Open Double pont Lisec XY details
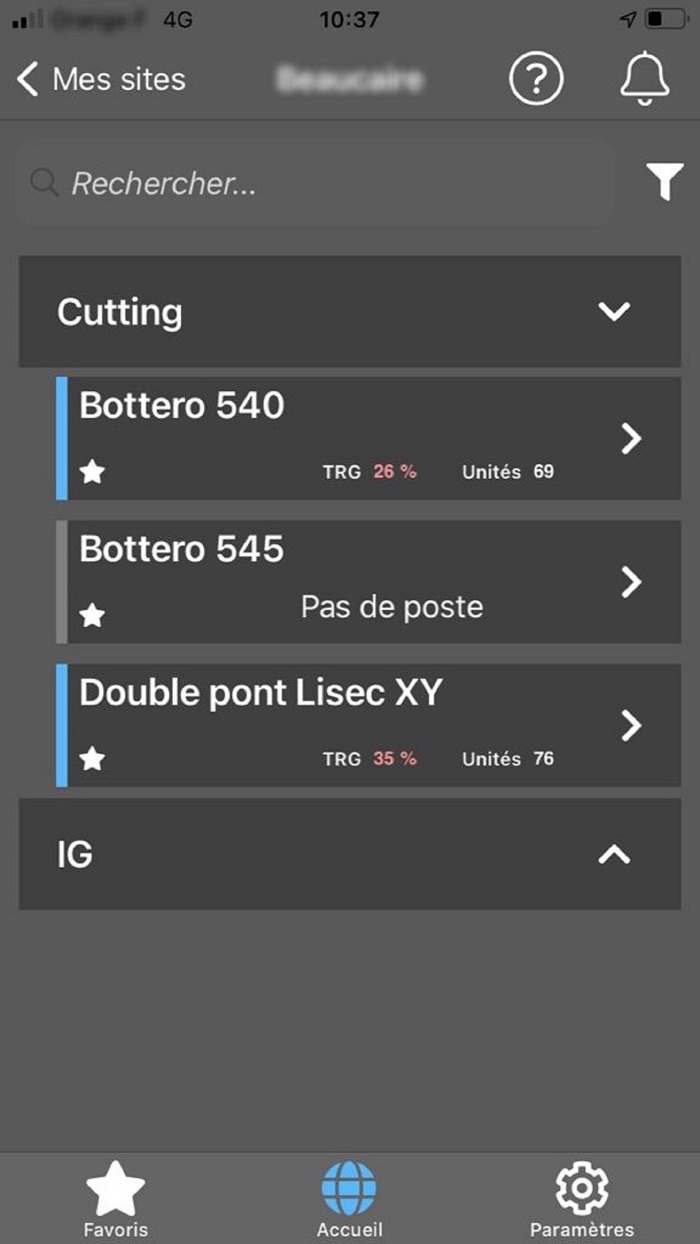 pos(631,725)
